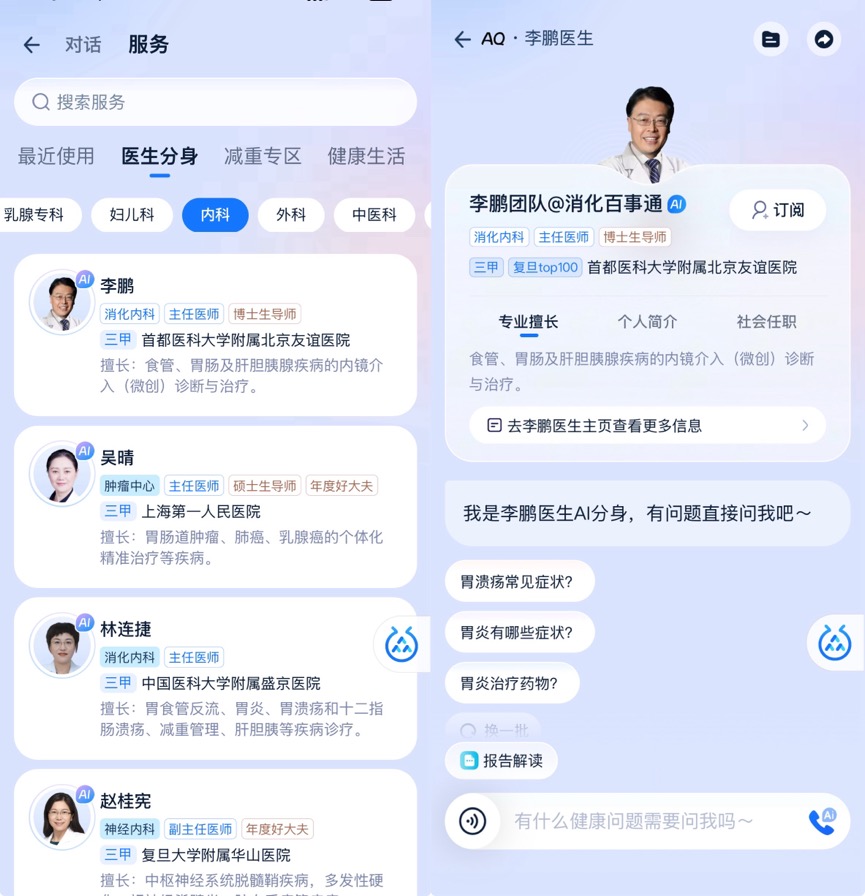The width and height of the screenshot is (865, 896).
Task: Open doctor 林连捷's card
Action: [x=215, y=678]
